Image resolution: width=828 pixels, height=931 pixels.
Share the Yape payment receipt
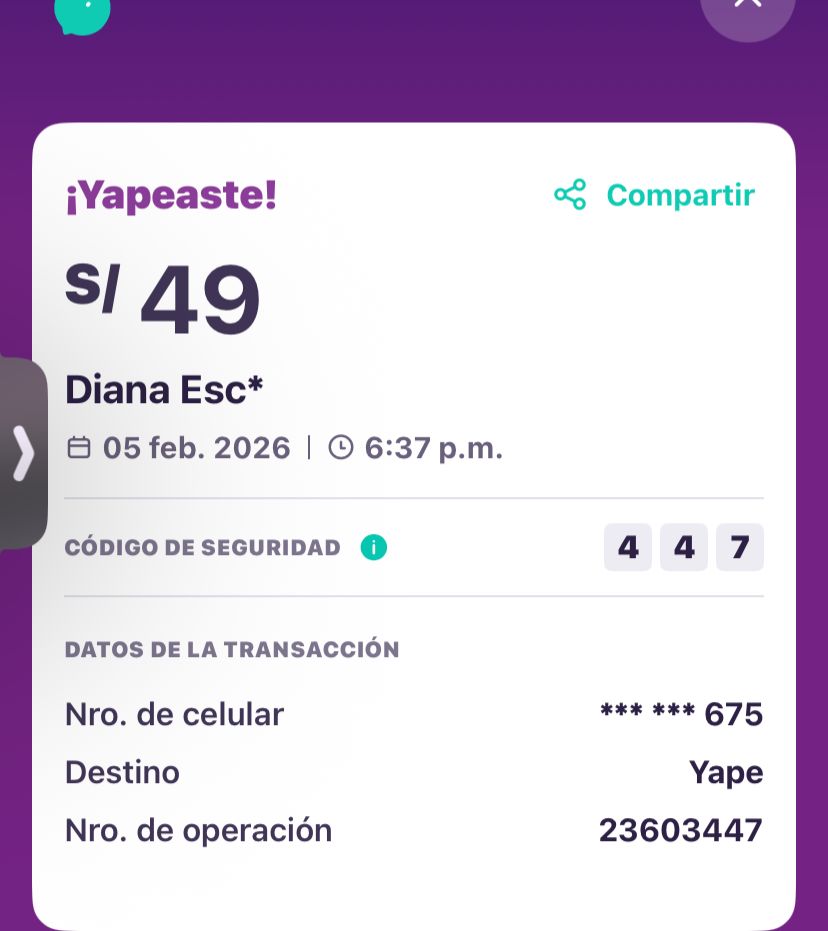point(655,195)
